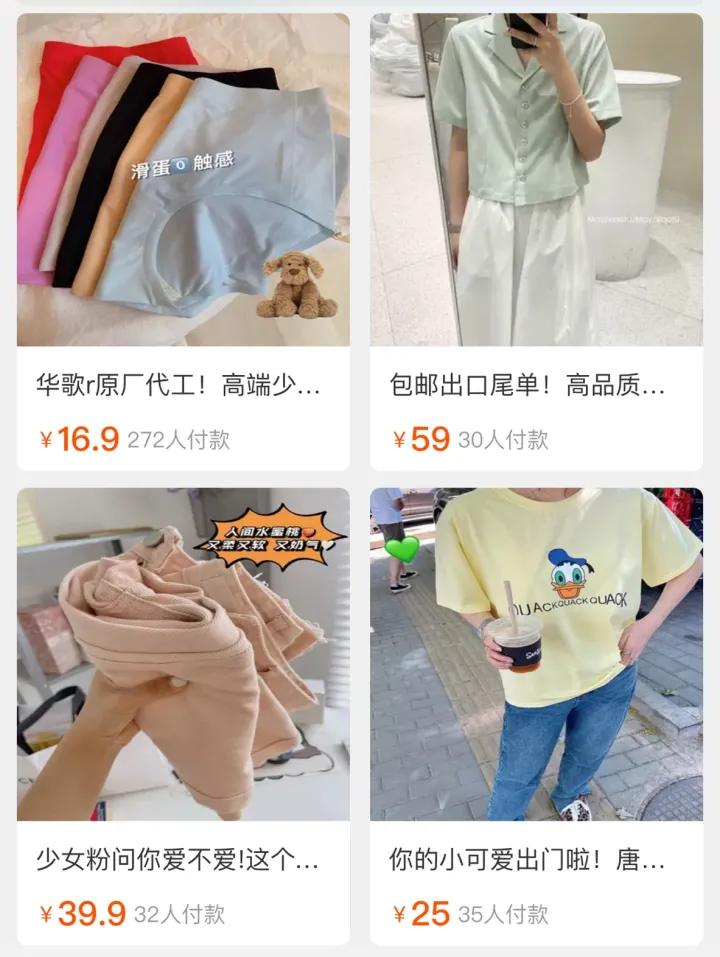The width and height of the screenshot is (720, 957).
Task: View the 包邮出口尾单 green shirt listing
Action: [536, 240]
